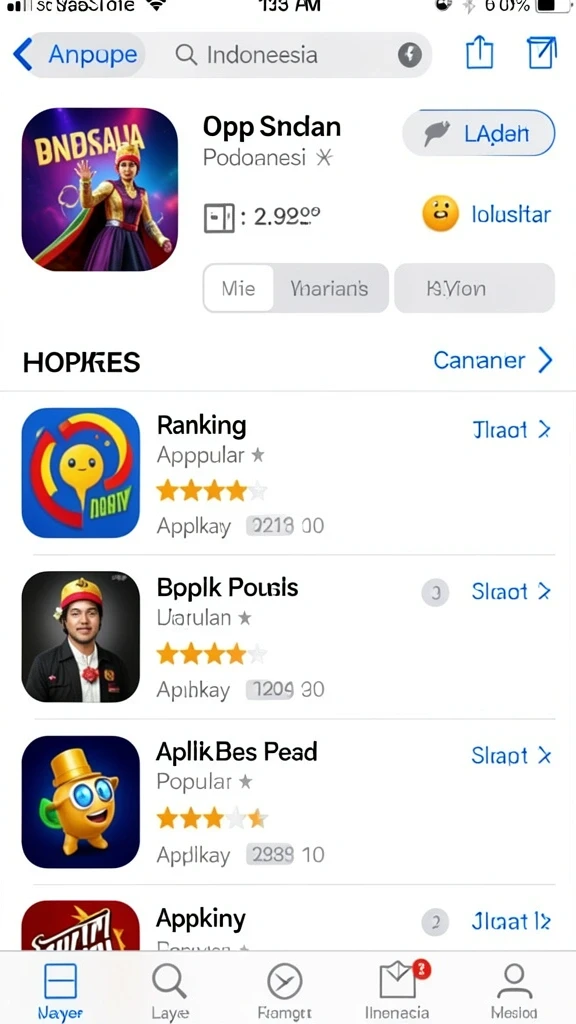Tap the LAdeh button
The image size is (576, 1024).
pos(479,133)
